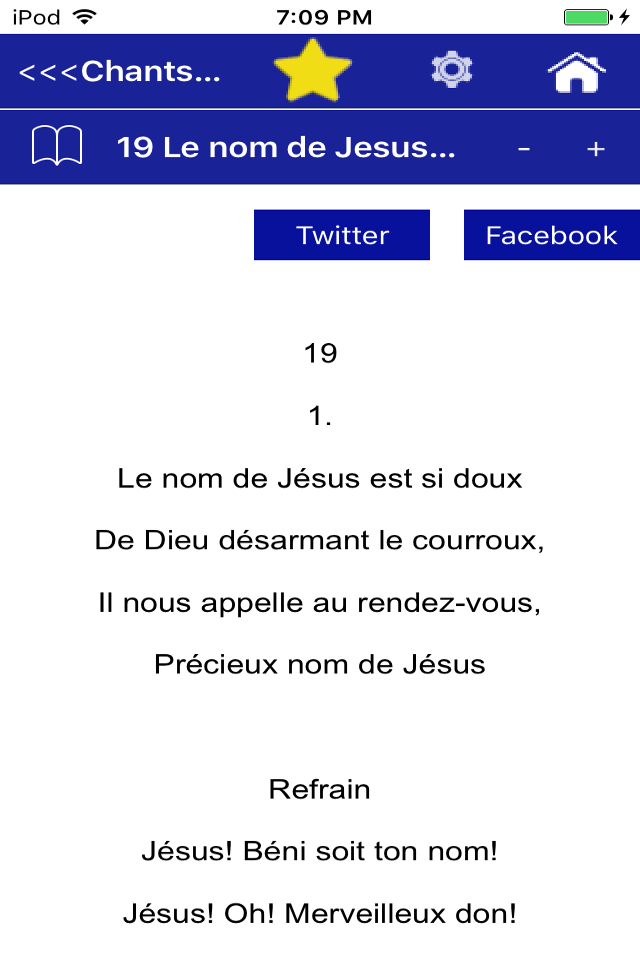Share this hymn on Twitter
The height and width of the screenshot is (960, 640).
(x=342, y=235)
